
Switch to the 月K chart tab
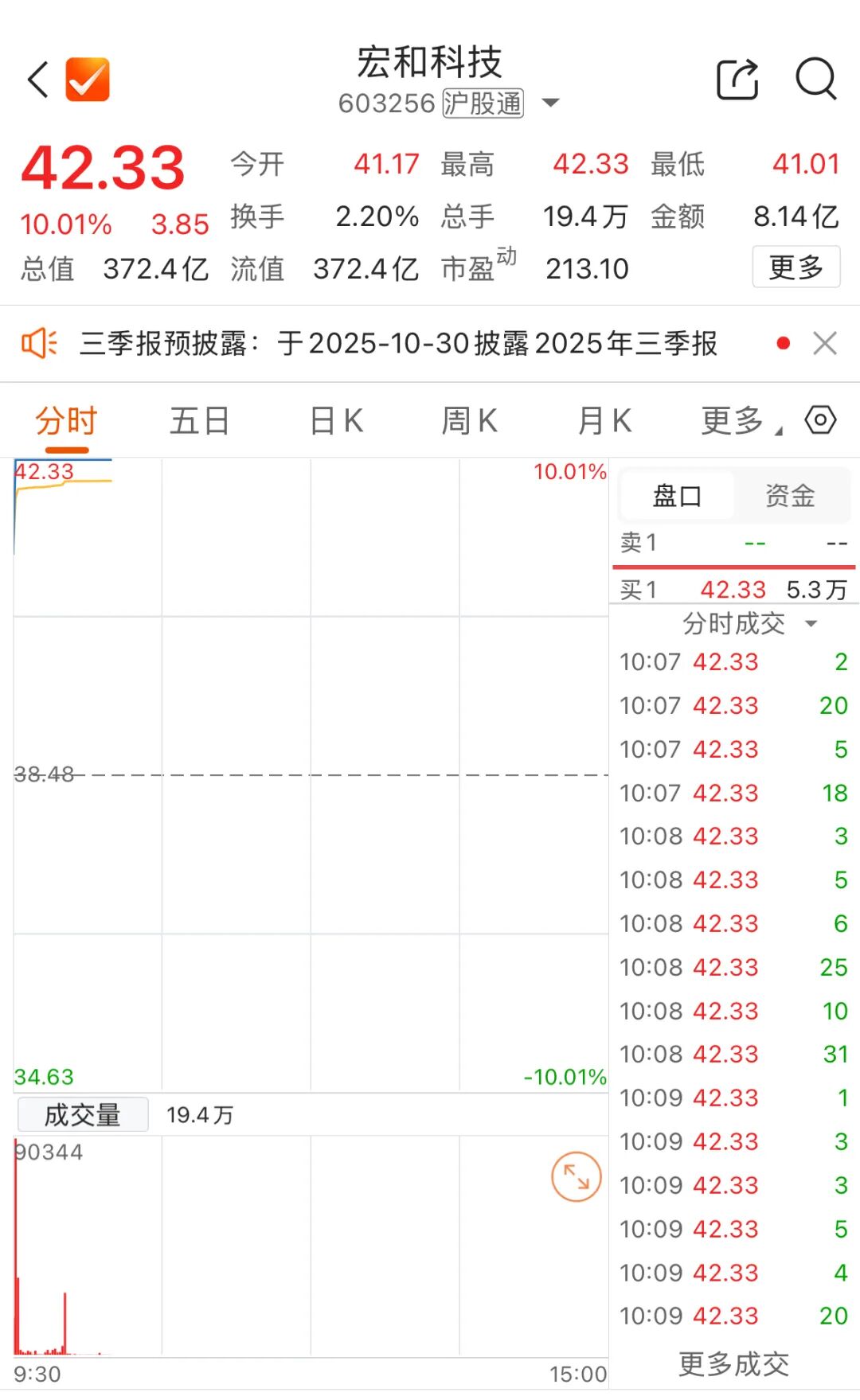[x=604, y=420]
